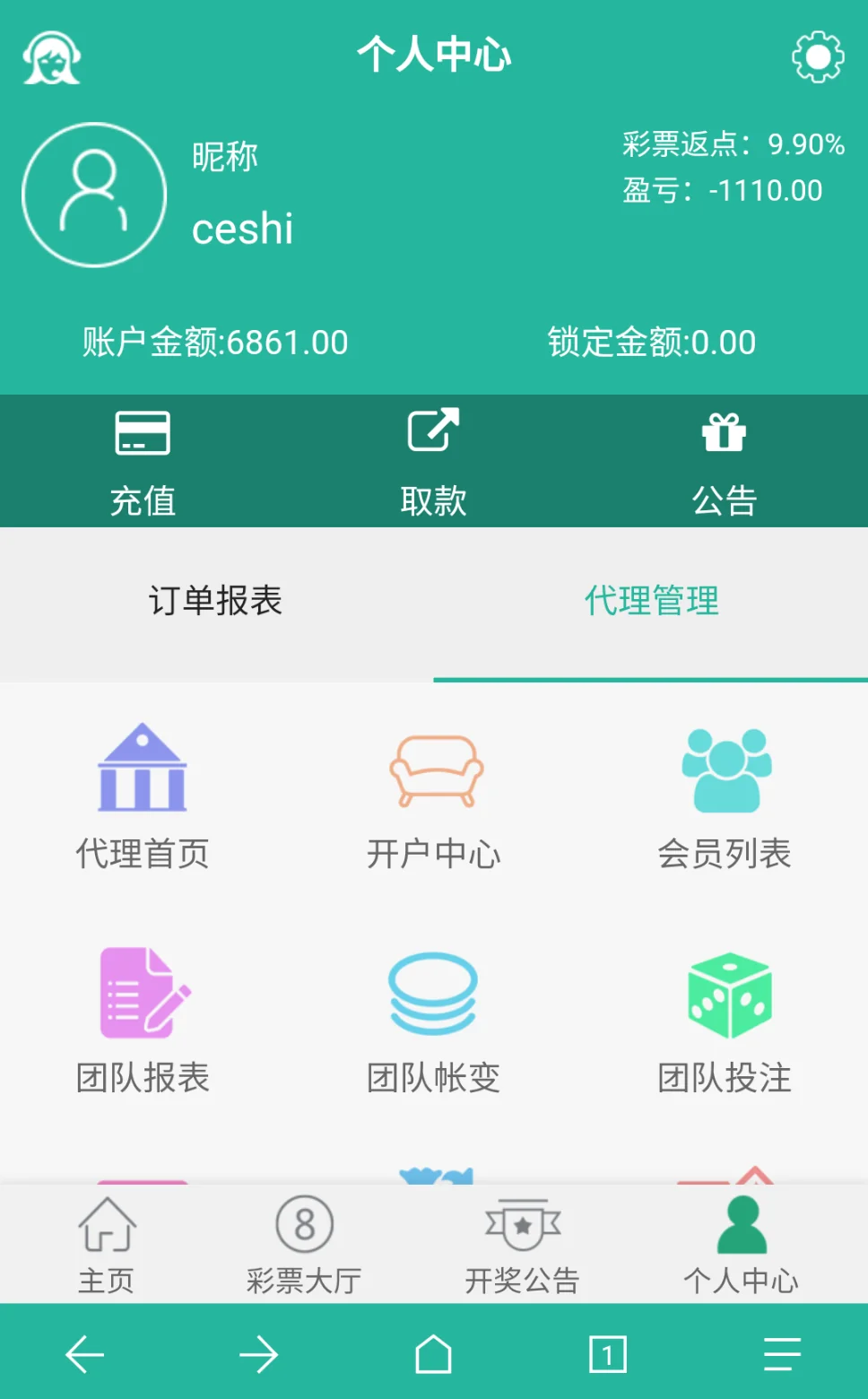Screen dimensions: 868x1399
Task: Select 个人中心 bottom tab
Action: point(741,1245)
